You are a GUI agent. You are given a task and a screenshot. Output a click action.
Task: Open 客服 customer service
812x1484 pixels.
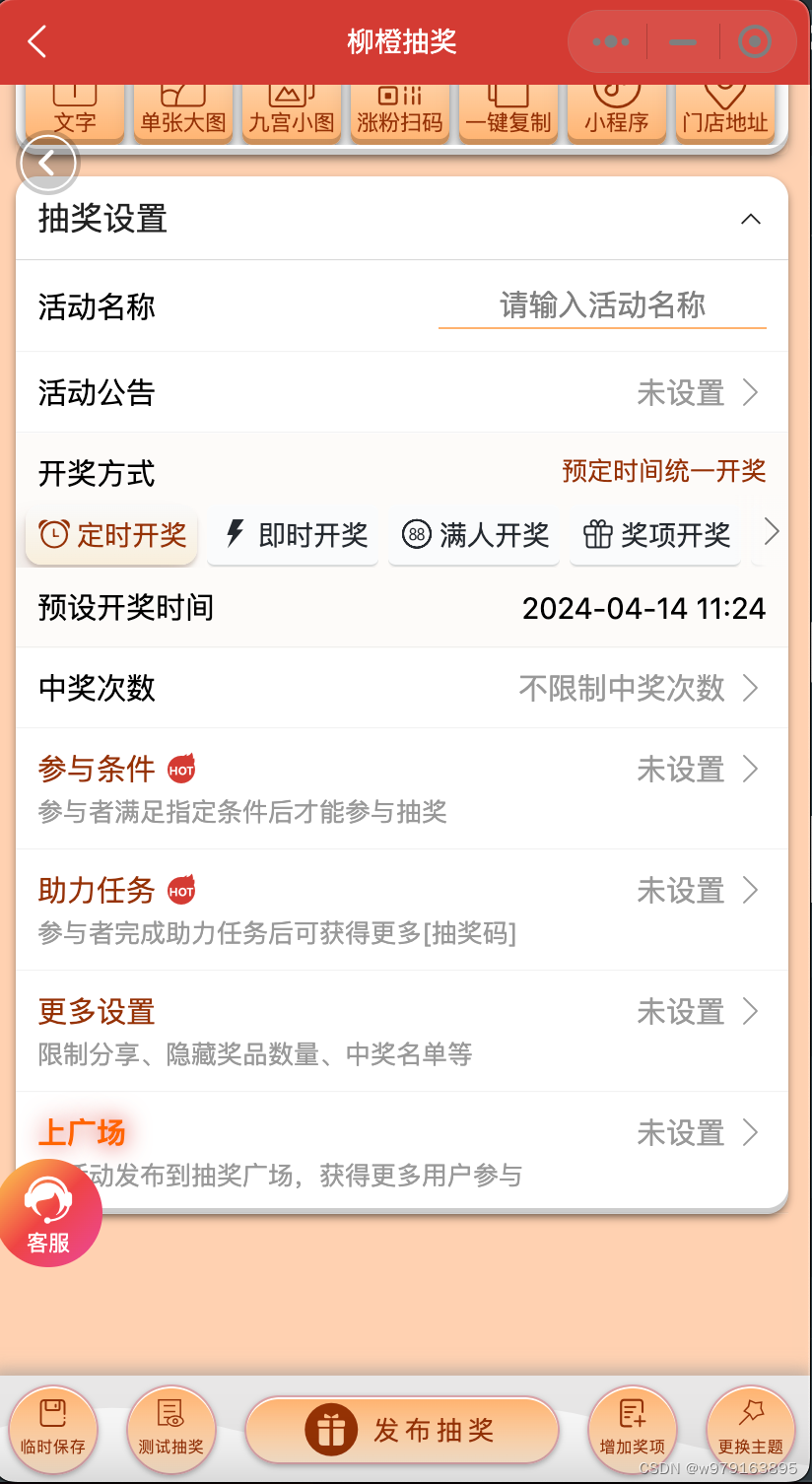coord(49,1214)
